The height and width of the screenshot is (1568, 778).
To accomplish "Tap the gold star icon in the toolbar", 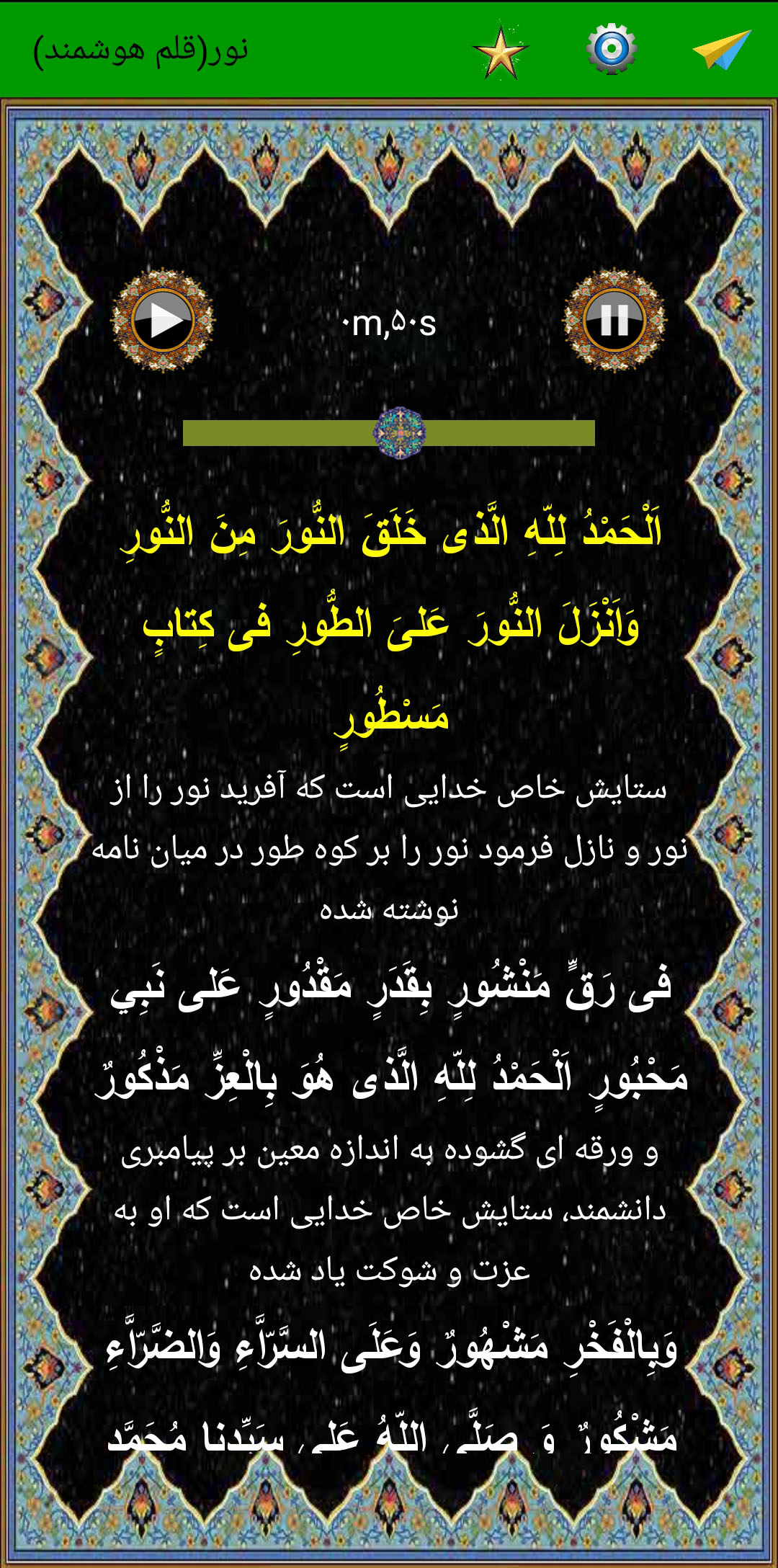I will 501,52.
